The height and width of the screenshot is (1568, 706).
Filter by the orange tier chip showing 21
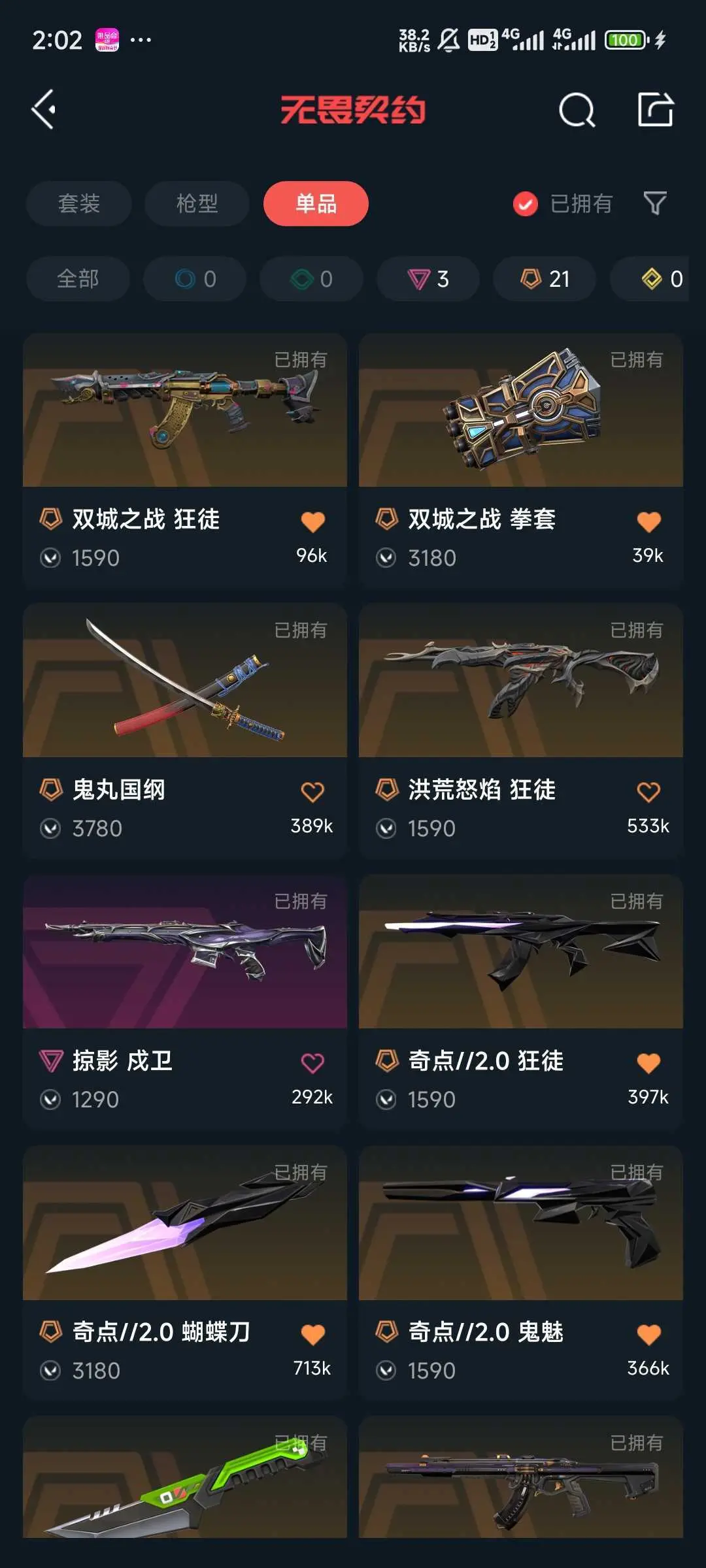point(544,279)
